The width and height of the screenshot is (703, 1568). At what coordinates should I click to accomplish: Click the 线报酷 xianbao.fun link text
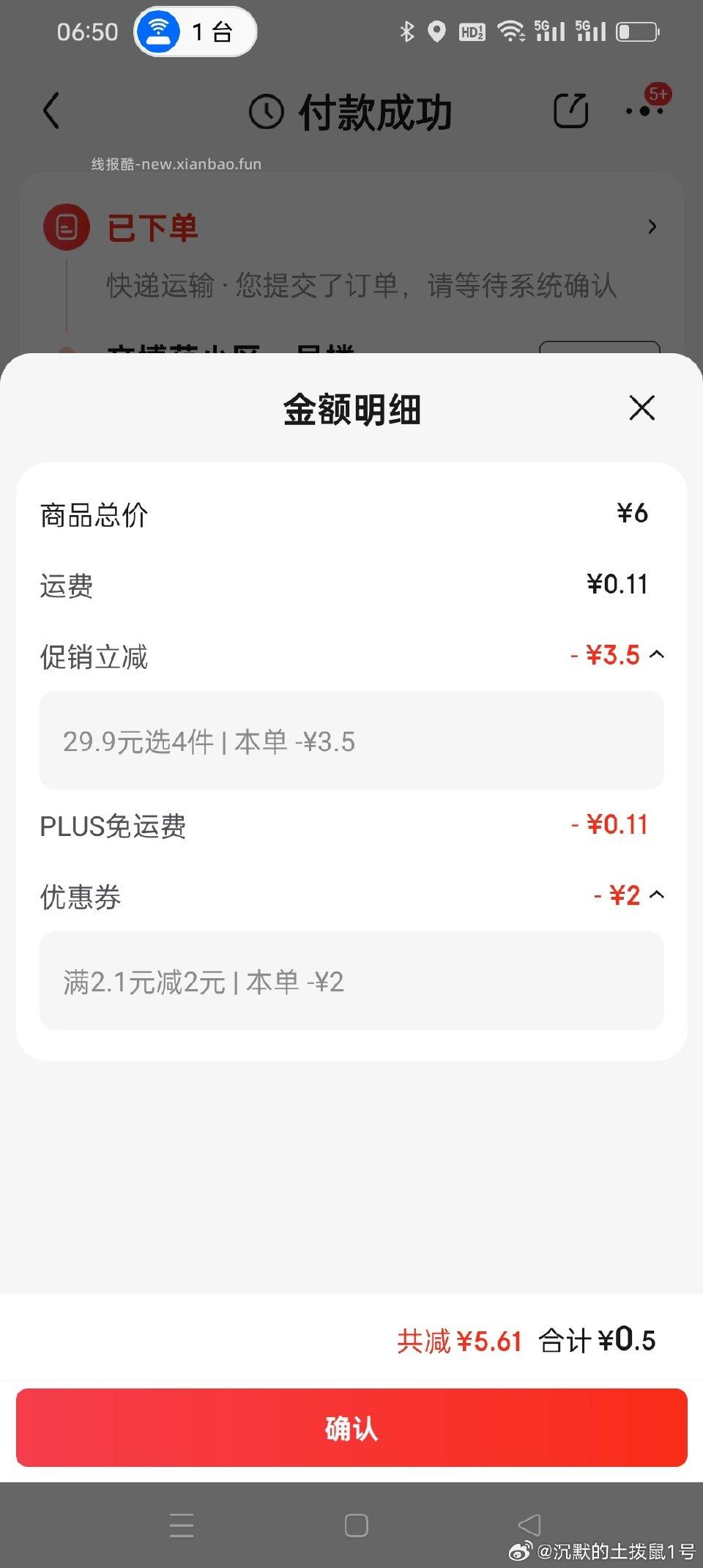176,164
